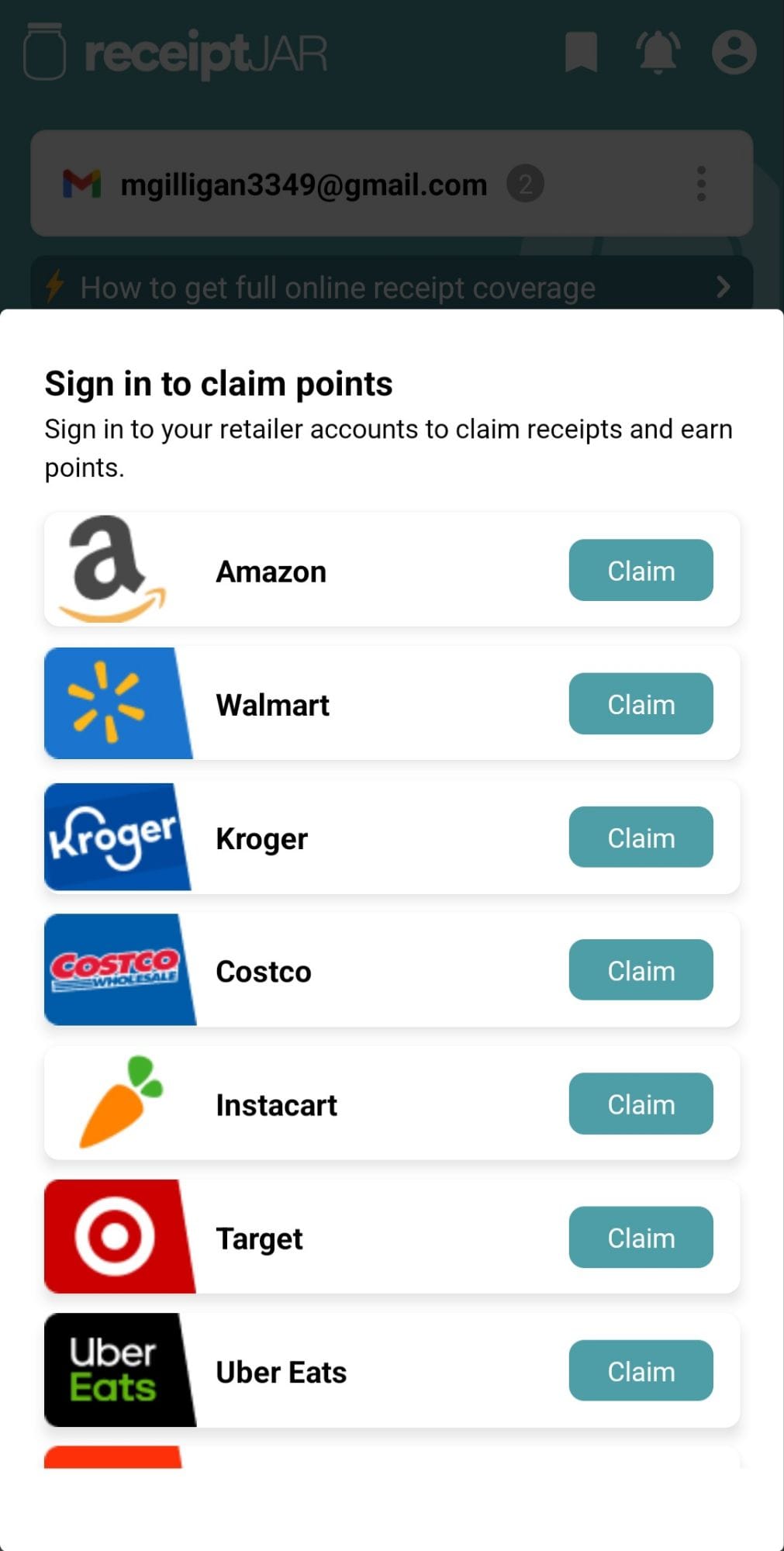Open the bookmarks icon in the top bar
Image resolution: width=784 pixels, height=1551 pixels.
pyautogui.click(x=583, y=52)
